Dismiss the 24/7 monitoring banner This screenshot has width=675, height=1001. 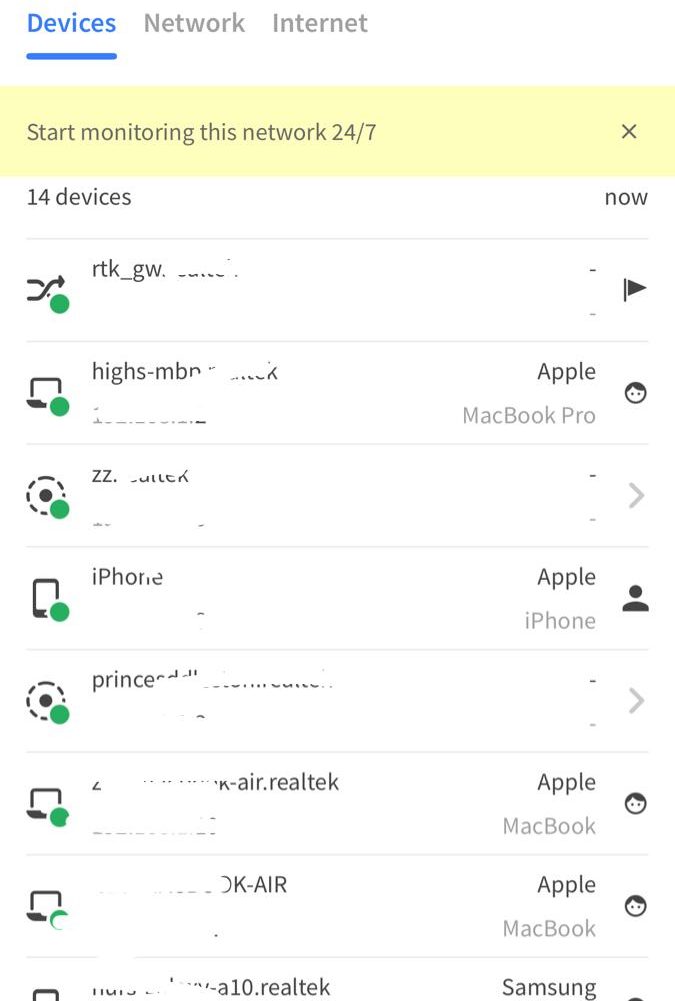pyautogui.click(x=629, y=131)
